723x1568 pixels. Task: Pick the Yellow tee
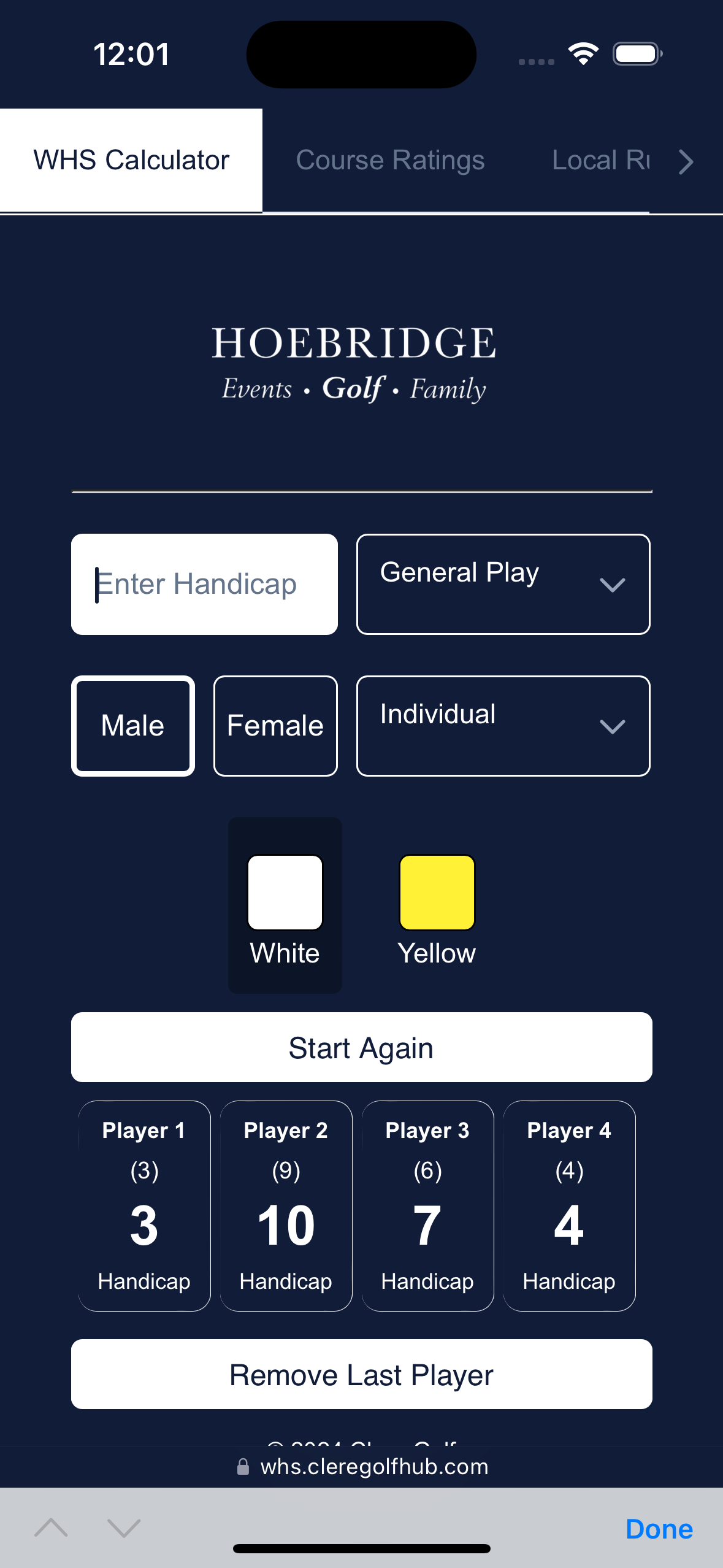pos(437,904)
